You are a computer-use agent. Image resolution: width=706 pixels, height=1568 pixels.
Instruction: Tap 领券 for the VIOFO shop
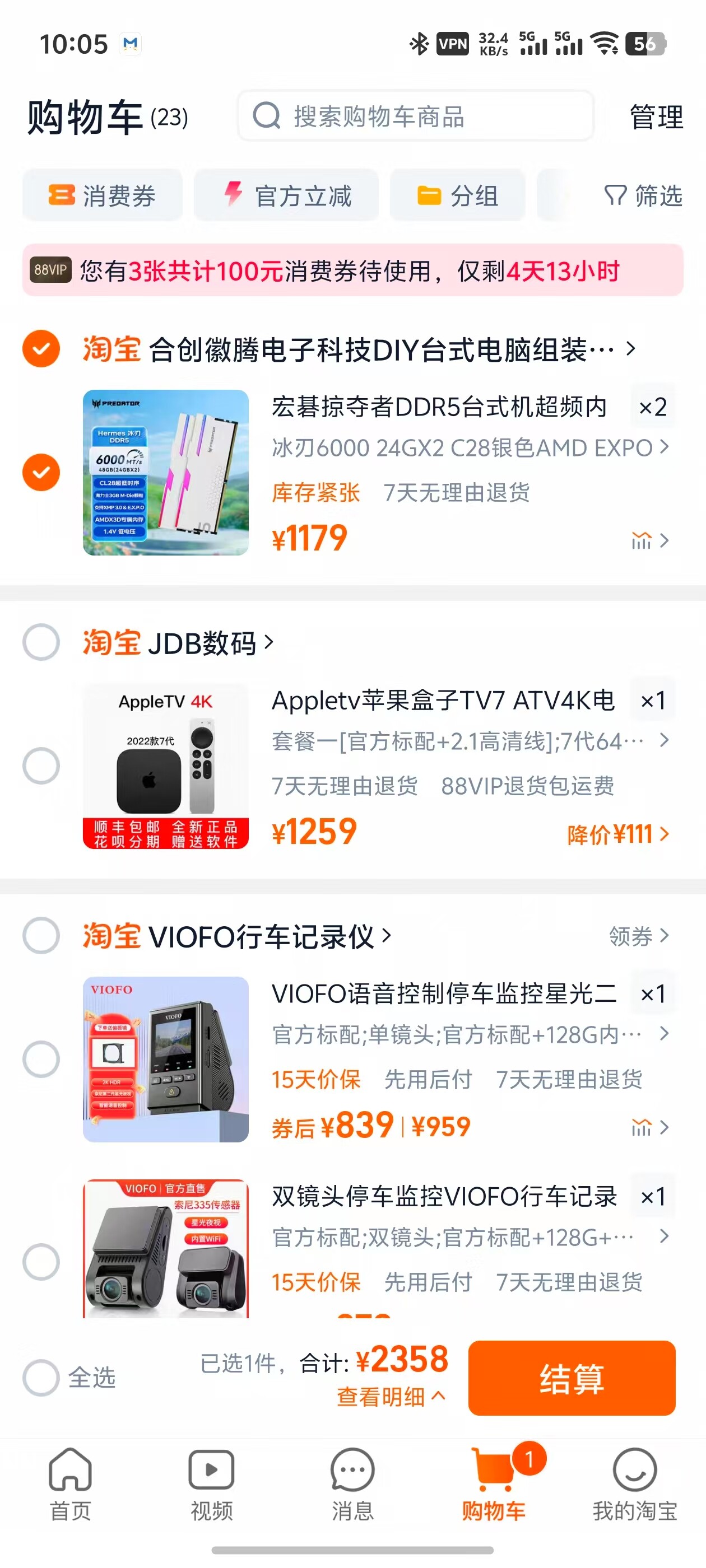coord(639,936)
